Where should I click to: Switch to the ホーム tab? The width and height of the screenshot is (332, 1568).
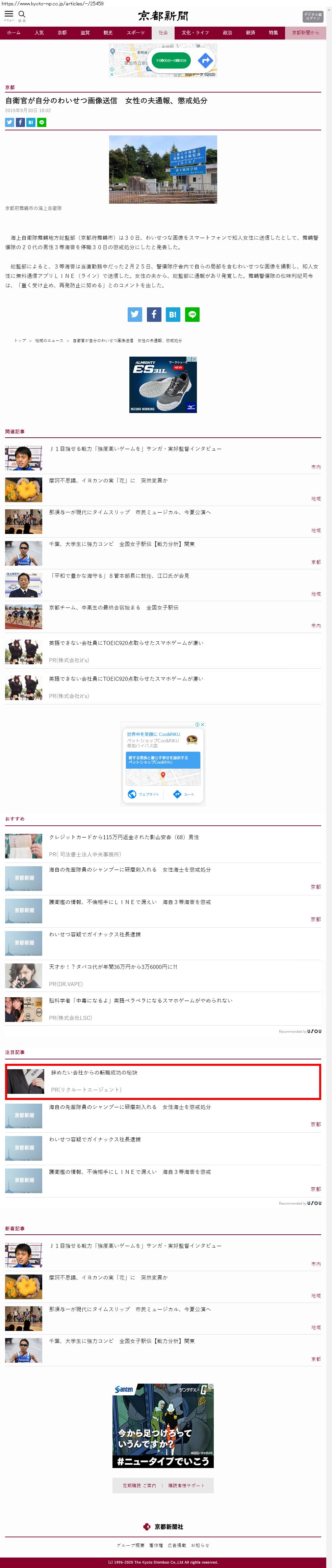click(14, 32)
